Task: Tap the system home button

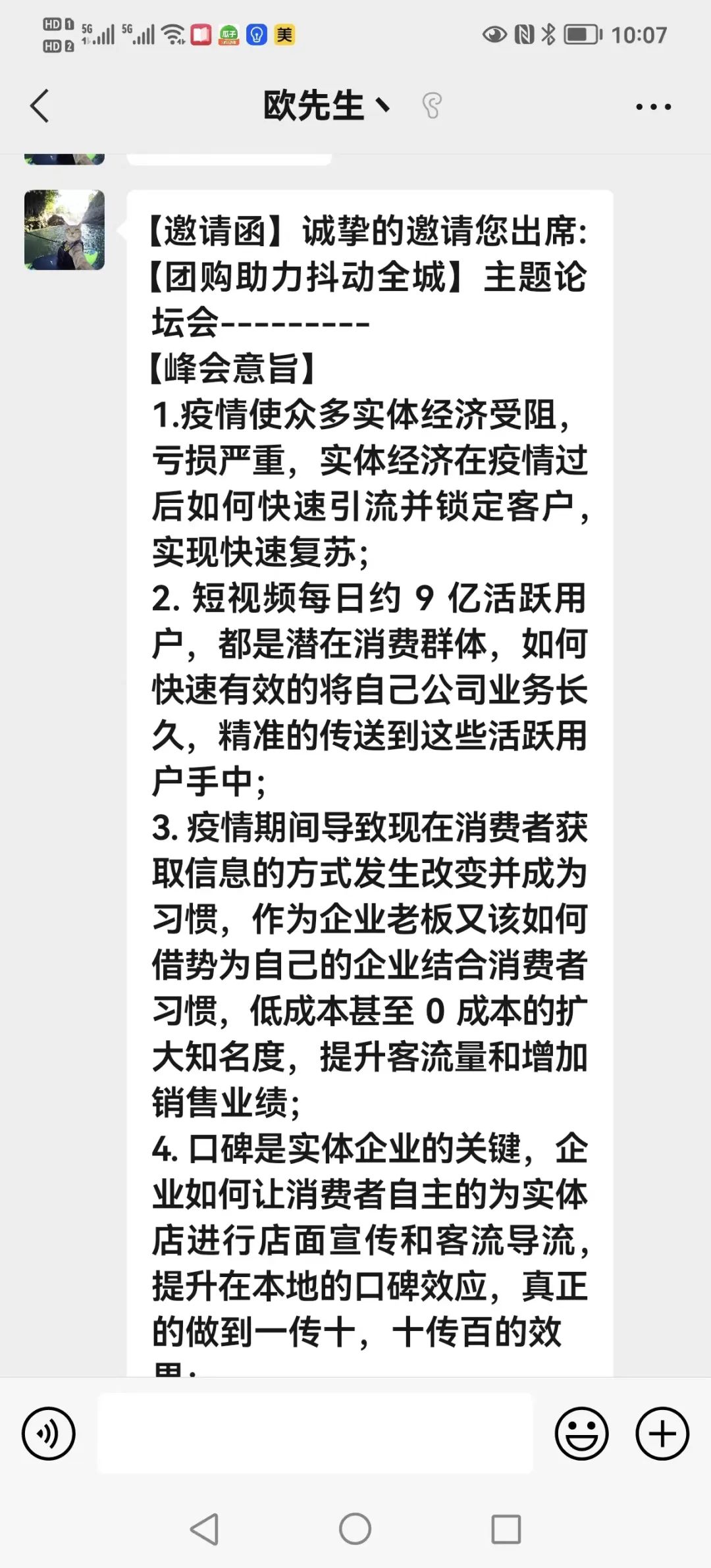Action: [355, 1529]
